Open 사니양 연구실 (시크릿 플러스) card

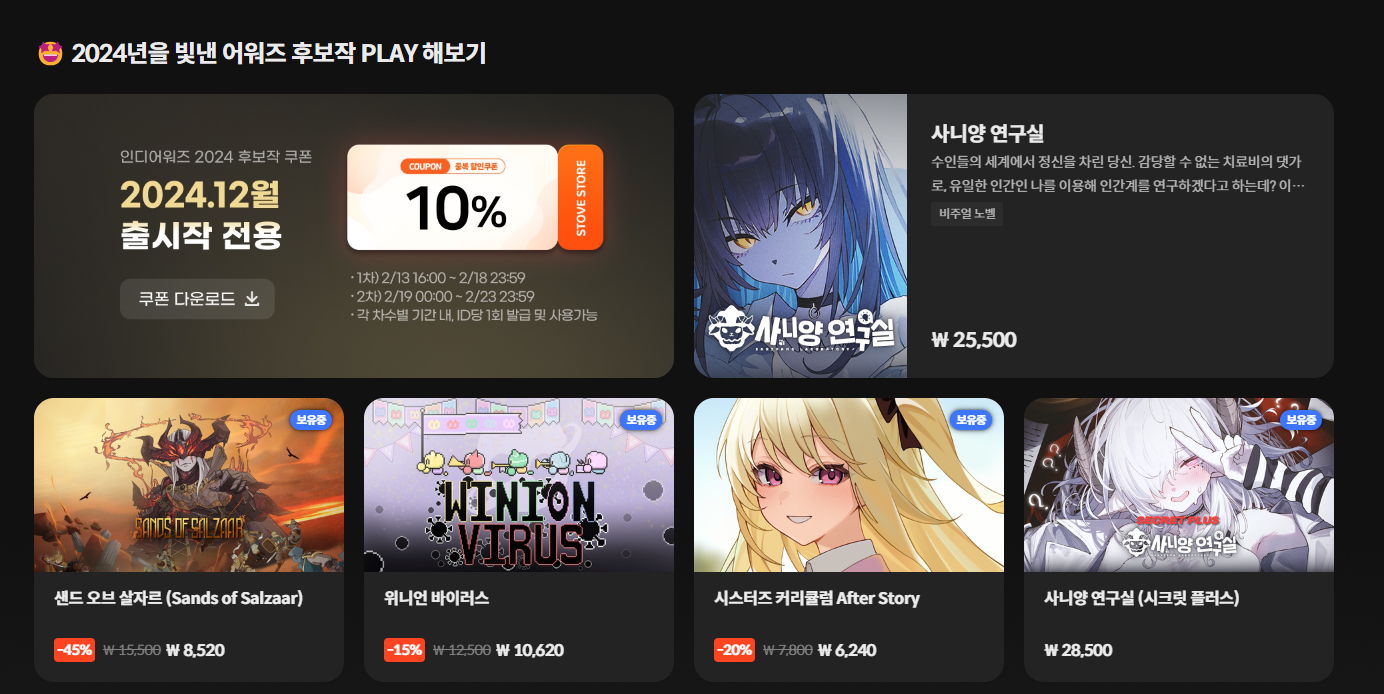coord(1178,539)
